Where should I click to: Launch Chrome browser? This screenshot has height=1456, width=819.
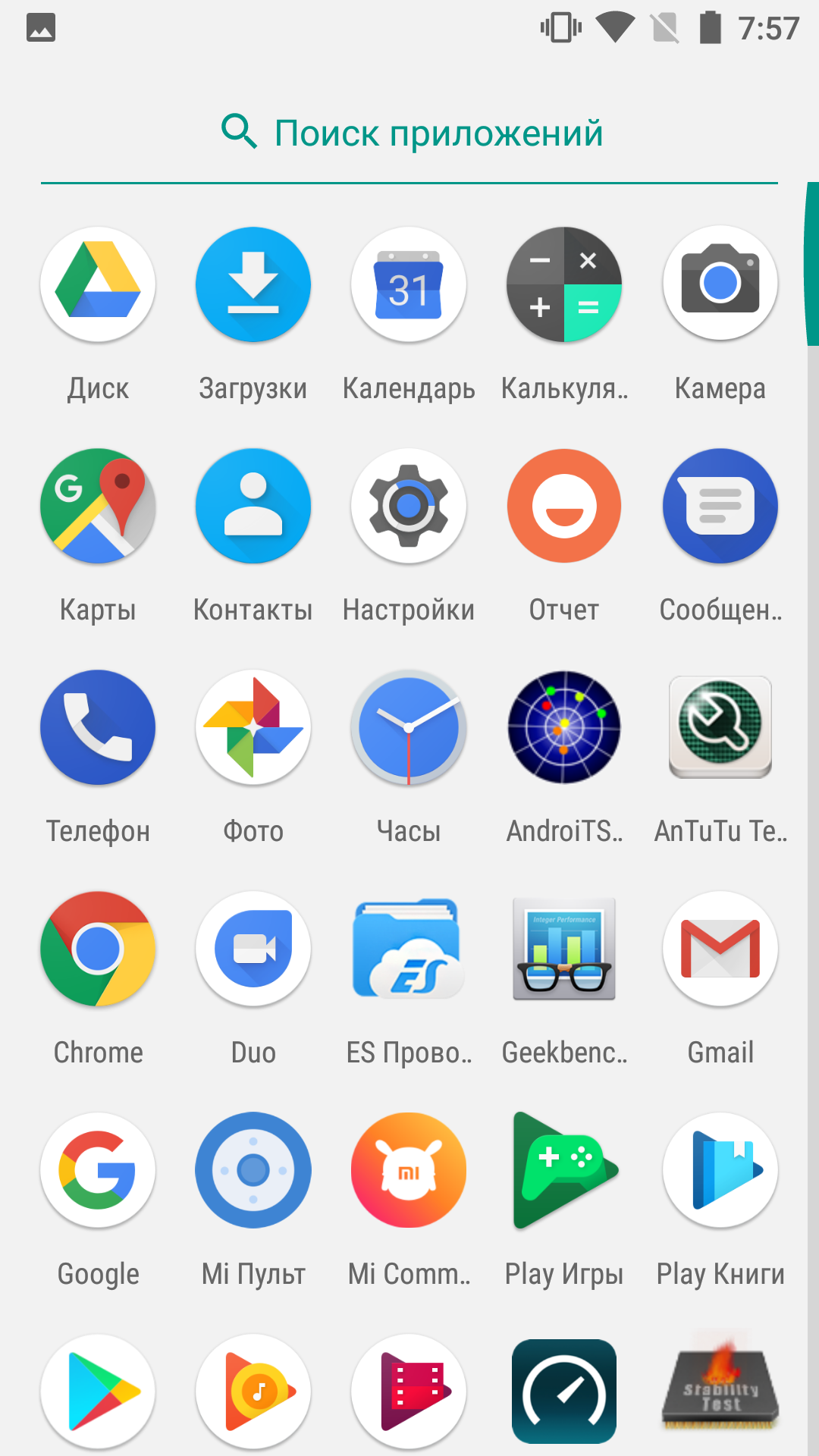click(98, 949)
